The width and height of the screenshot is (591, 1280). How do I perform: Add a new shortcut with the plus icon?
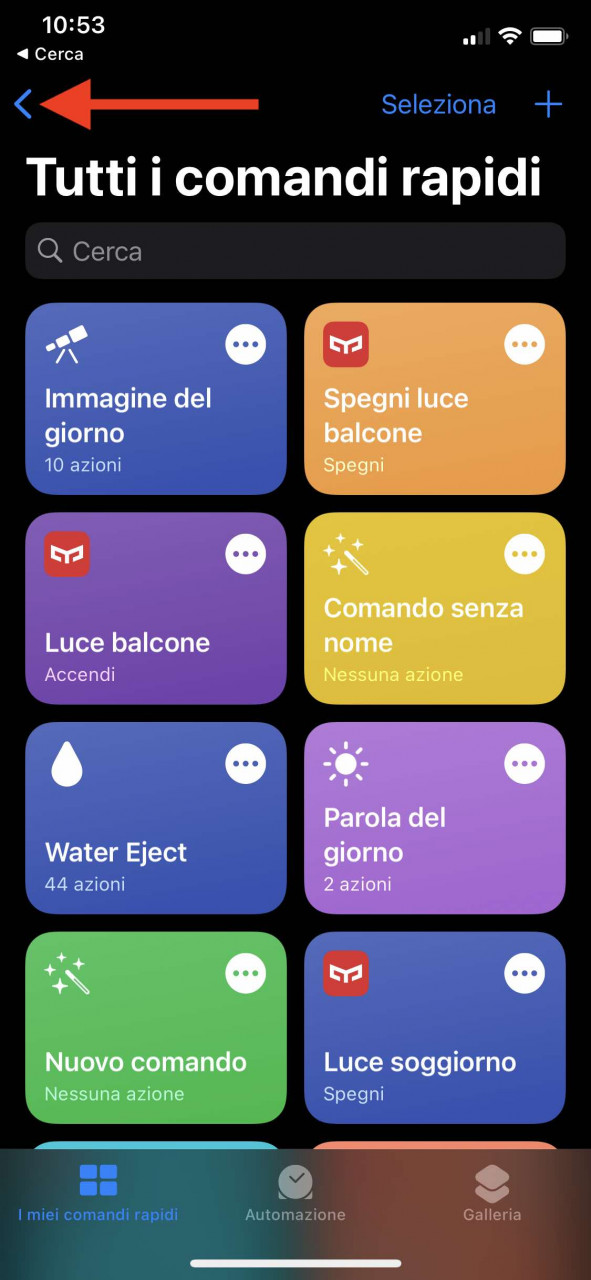point(548,104)
